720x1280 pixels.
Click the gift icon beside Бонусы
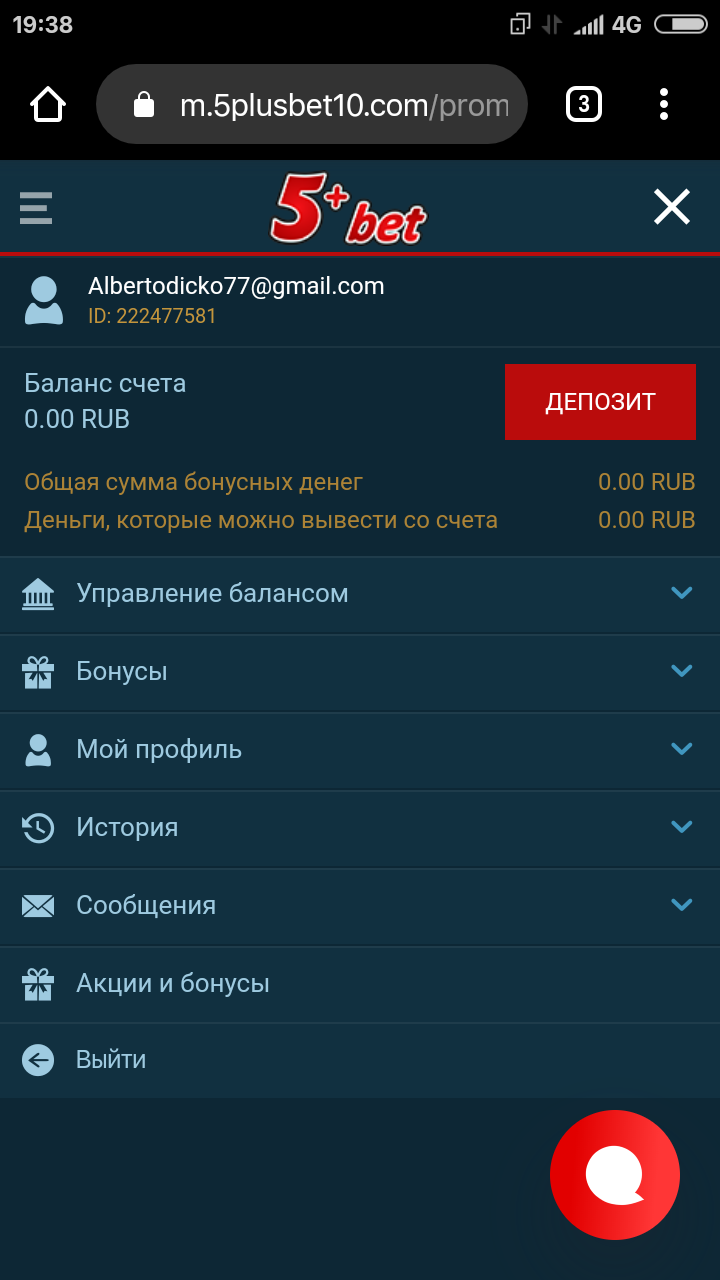[38, 671]
